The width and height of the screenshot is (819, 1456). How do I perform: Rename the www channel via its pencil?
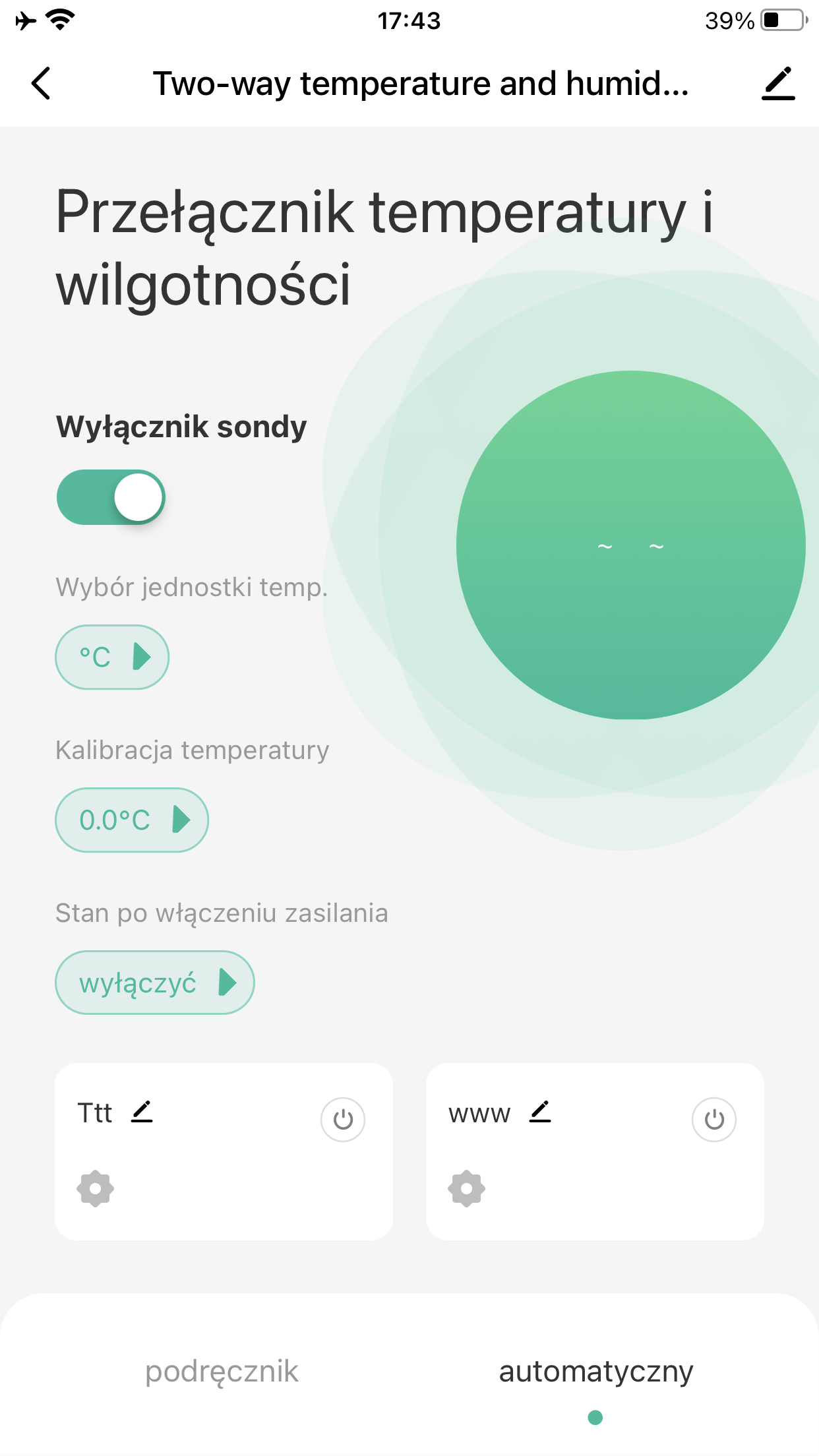point(540,1112)
